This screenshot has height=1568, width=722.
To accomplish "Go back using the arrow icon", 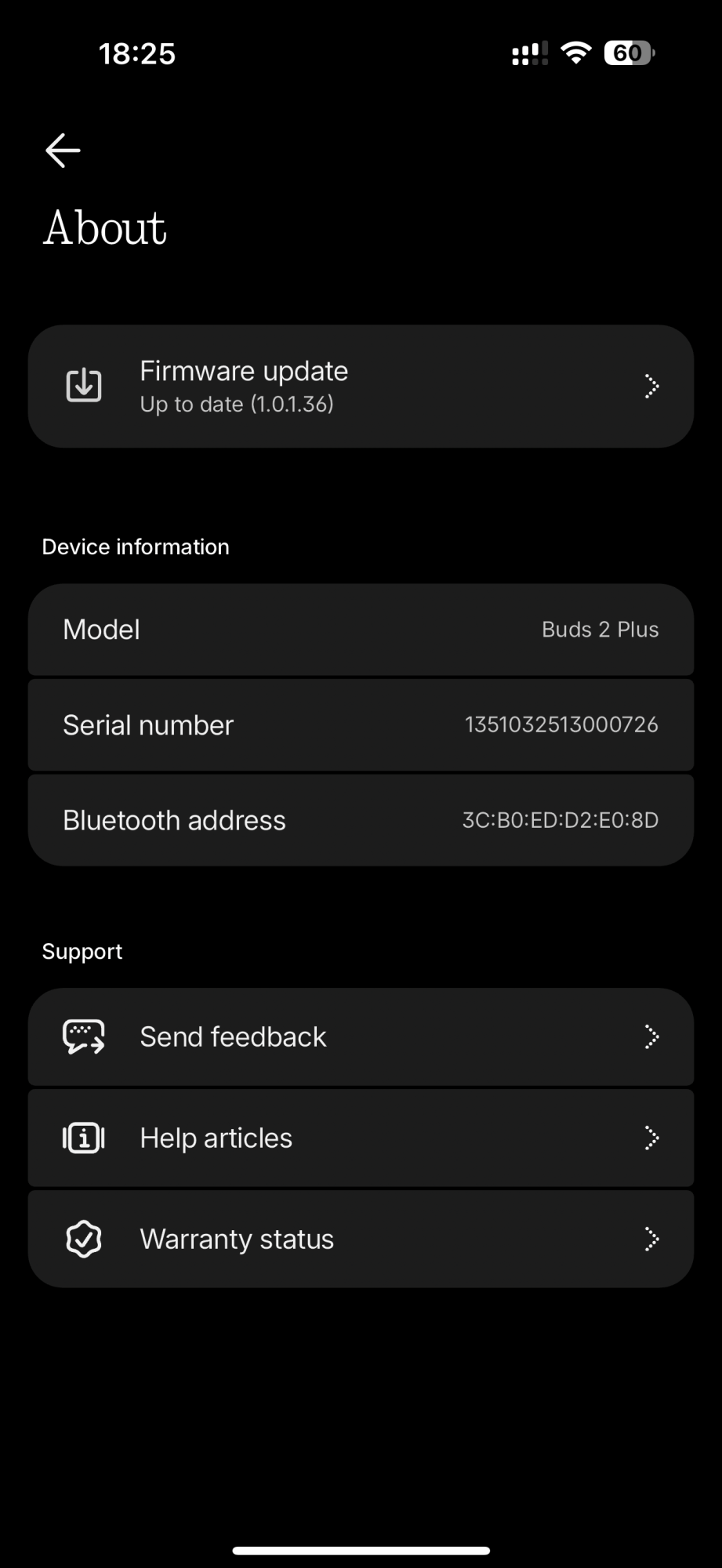I will (x=63, y=151).
